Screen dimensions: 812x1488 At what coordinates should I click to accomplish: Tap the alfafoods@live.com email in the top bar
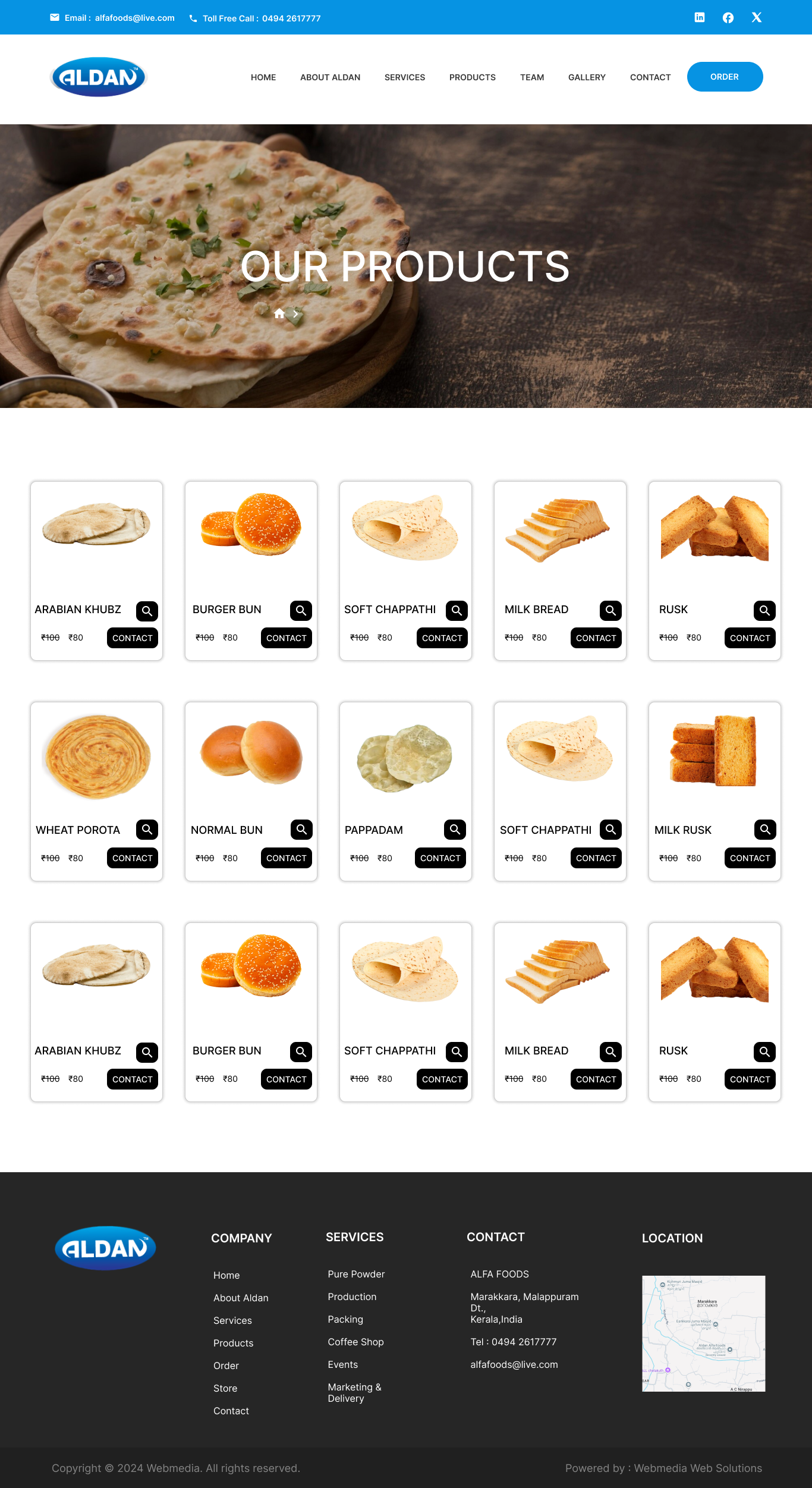[x=134, y=18]
